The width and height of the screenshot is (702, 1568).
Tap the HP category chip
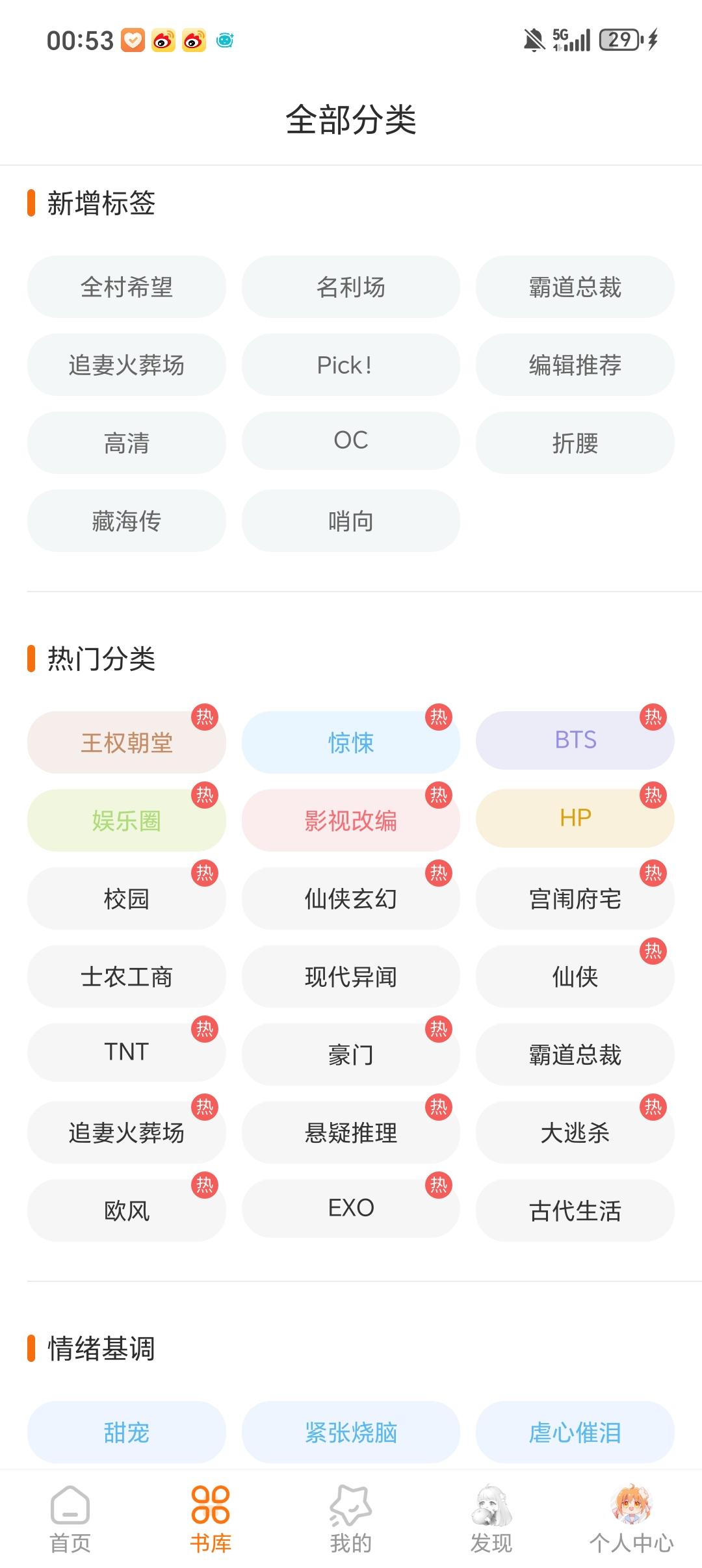575,818
